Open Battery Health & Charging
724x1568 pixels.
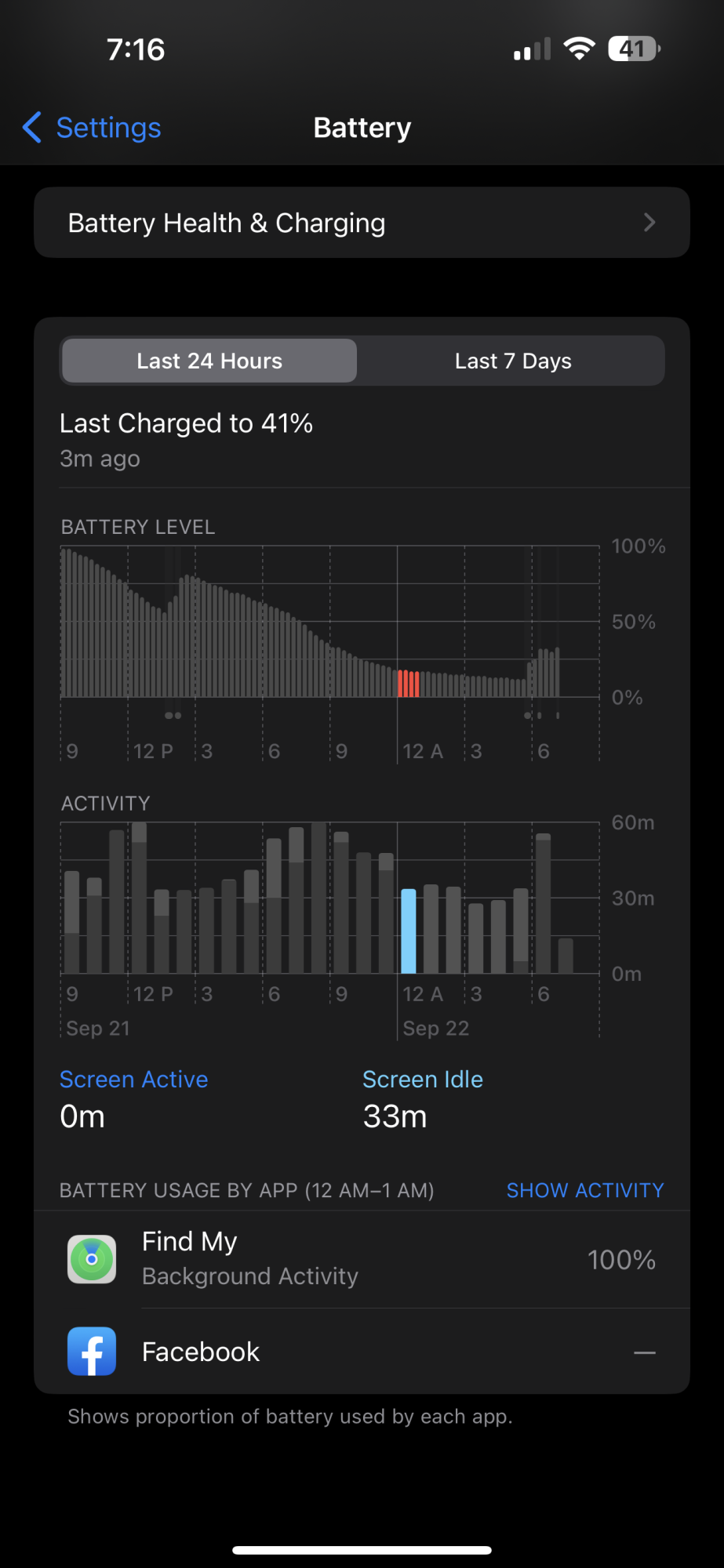362,223
